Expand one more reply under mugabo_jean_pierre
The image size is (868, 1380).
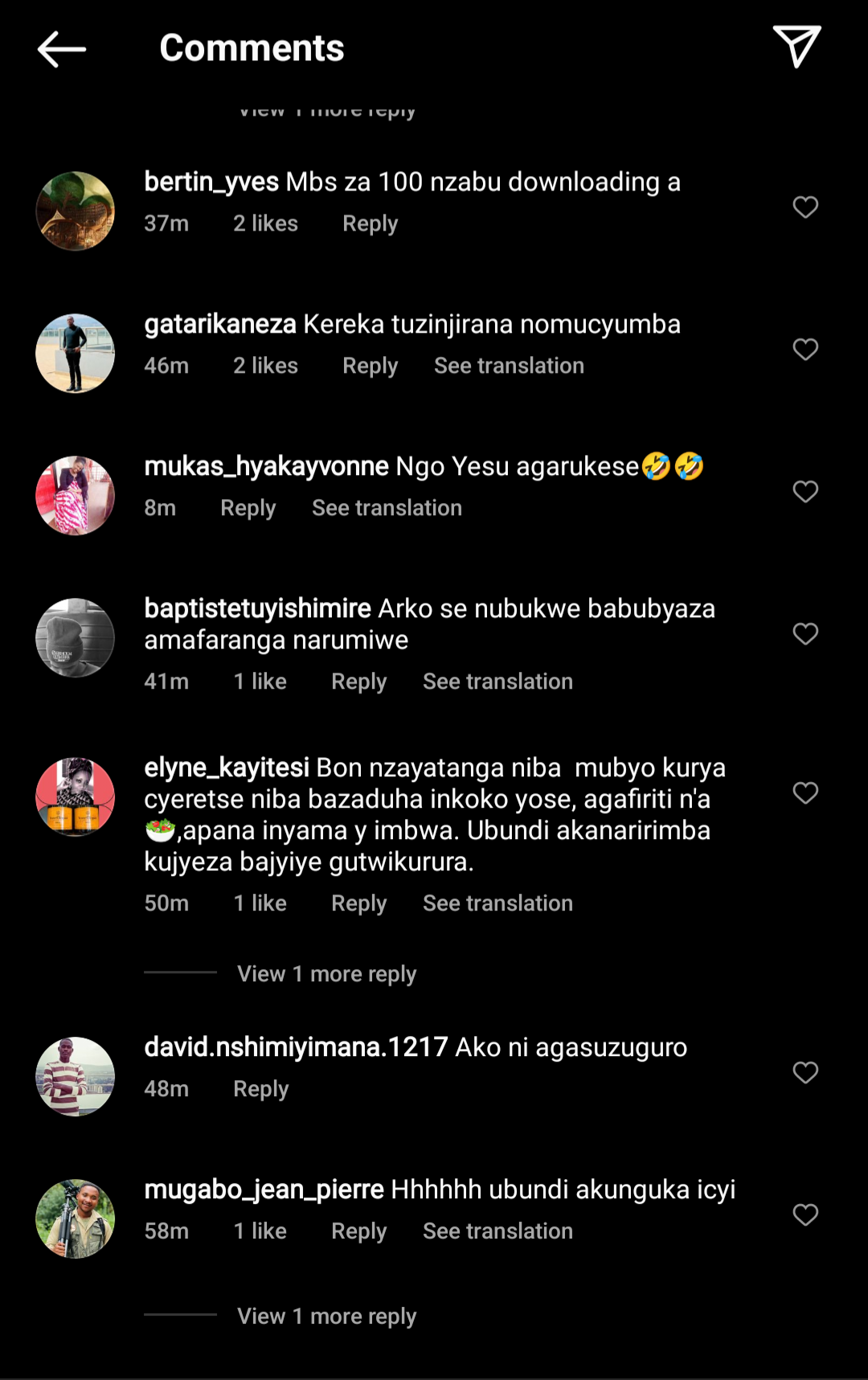point(326,1317)
